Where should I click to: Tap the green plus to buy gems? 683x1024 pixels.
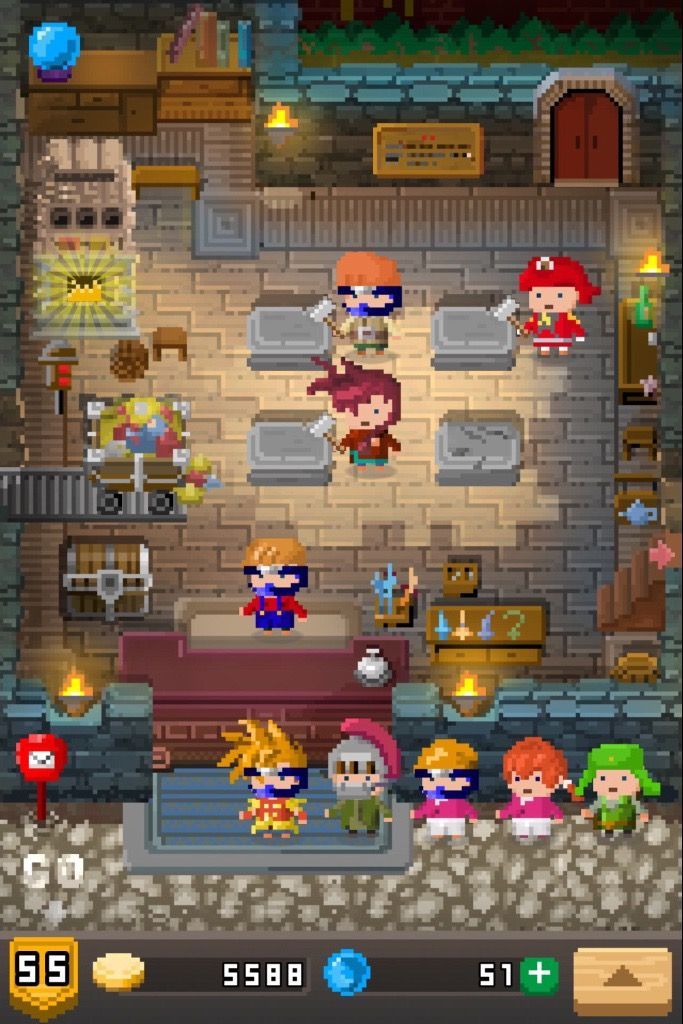(539, 973)
